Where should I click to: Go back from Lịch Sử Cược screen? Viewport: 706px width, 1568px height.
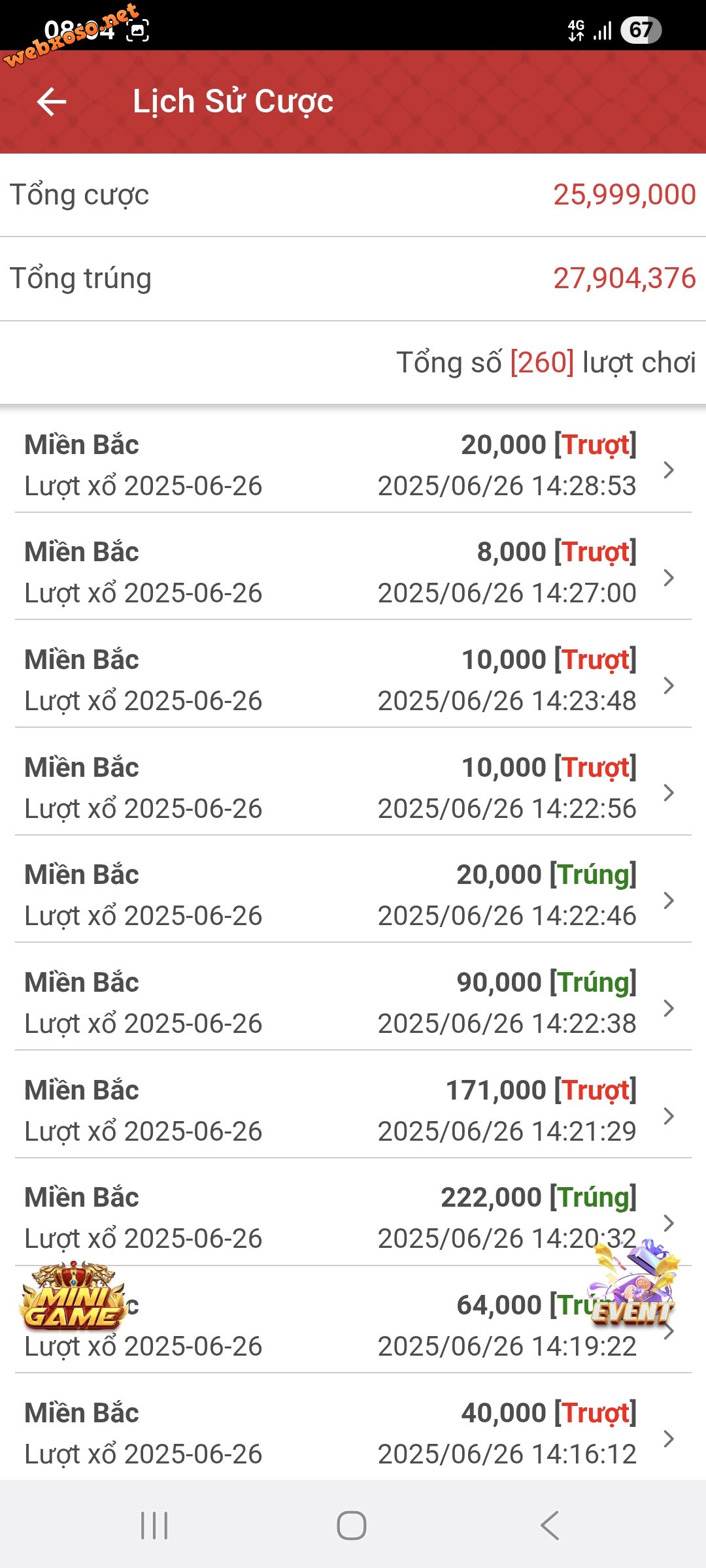(x=52, y=102)
